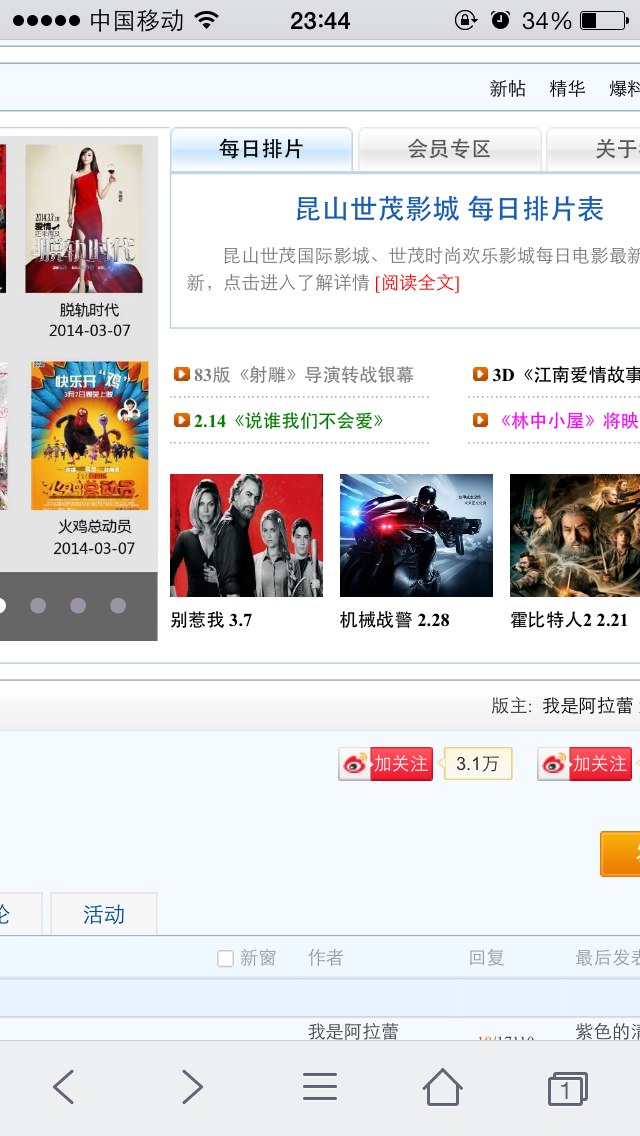The height and width of the screenshot is (1136, 640).
Task: Open the 精华 link
Action: point(568,88)
